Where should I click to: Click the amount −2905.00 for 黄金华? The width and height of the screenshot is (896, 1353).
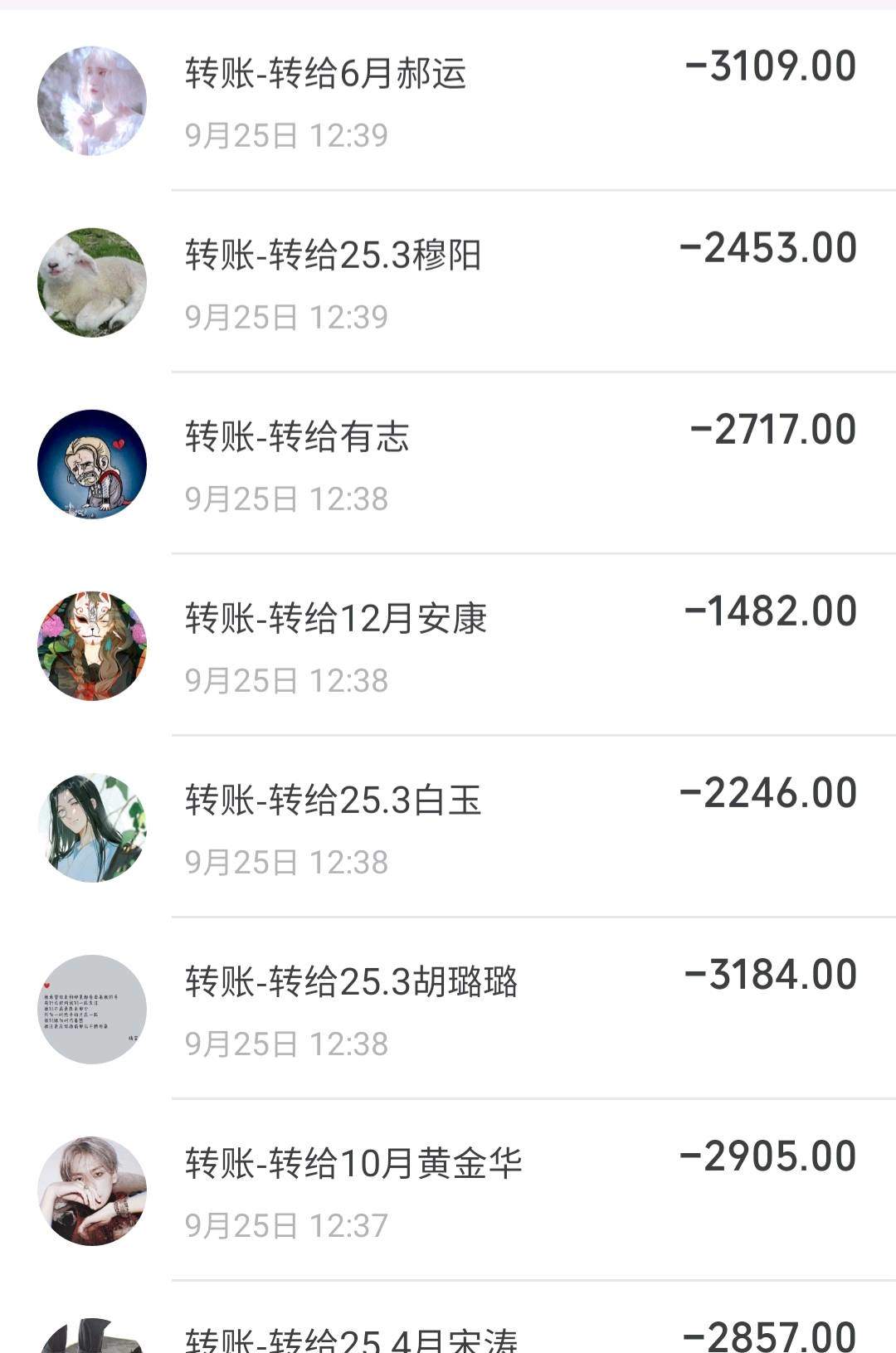coord(772,1155)
